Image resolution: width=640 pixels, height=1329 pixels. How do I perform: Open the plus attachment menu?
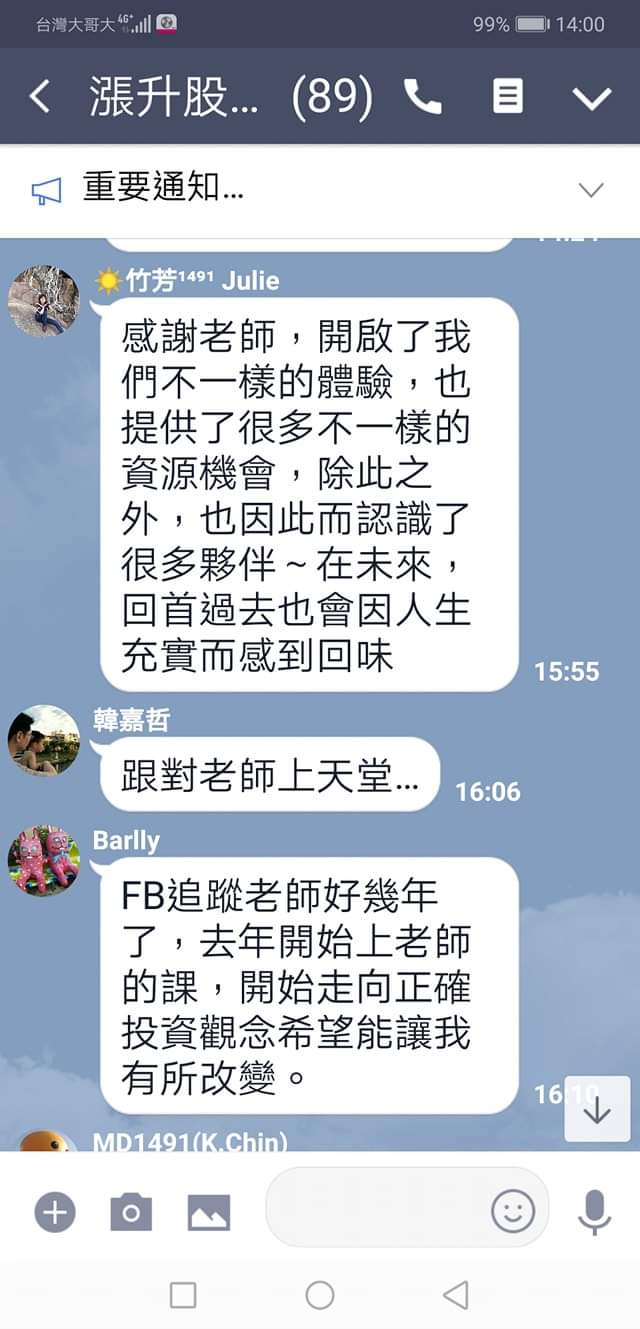click(55, 1213)
